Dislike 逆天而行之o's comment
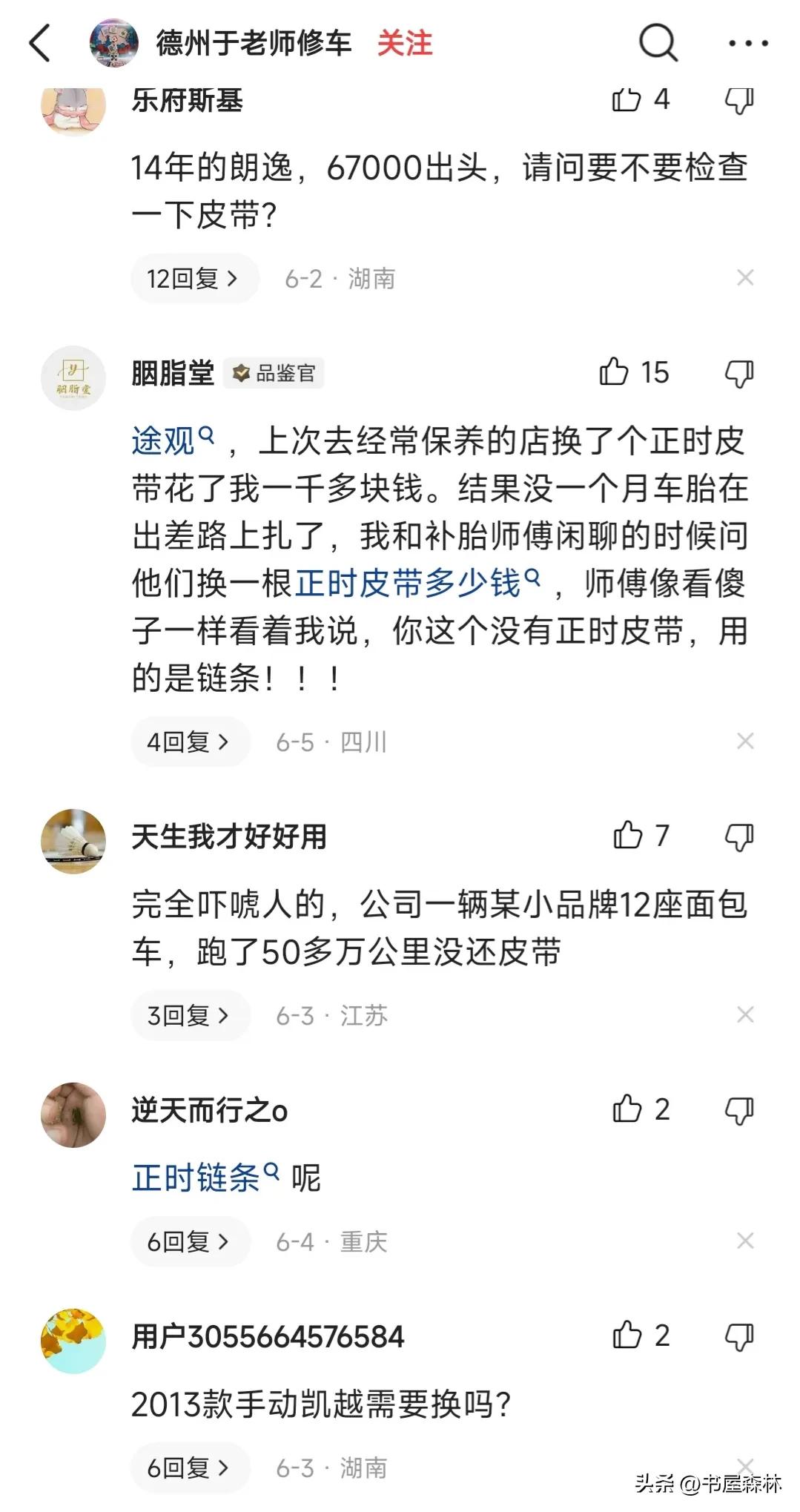Viewport: 800px width, 1512px height. 738,1110
